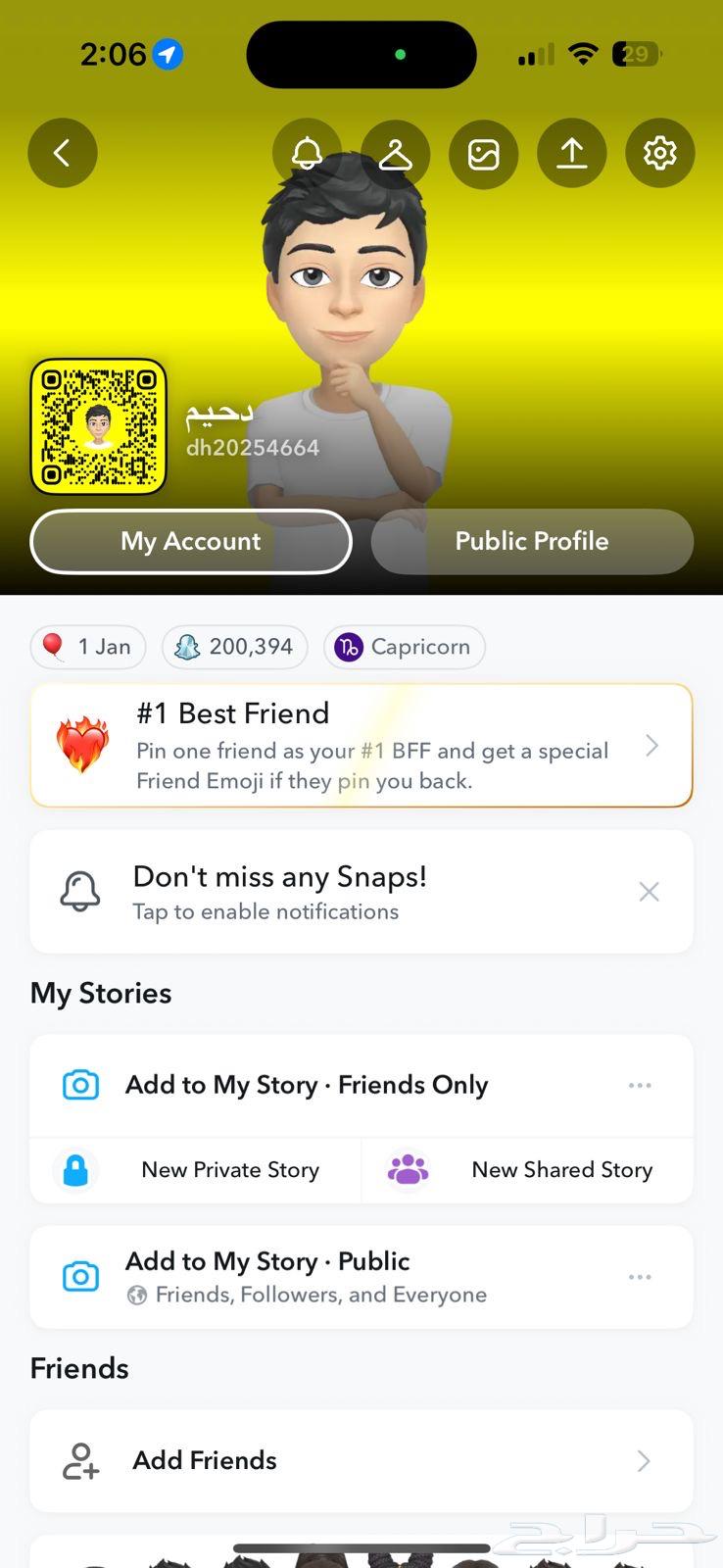The height and width of the screenshot is (1568, 723).
Task: Tap the camera icon on Friends Only story row
Action: 80,1085
